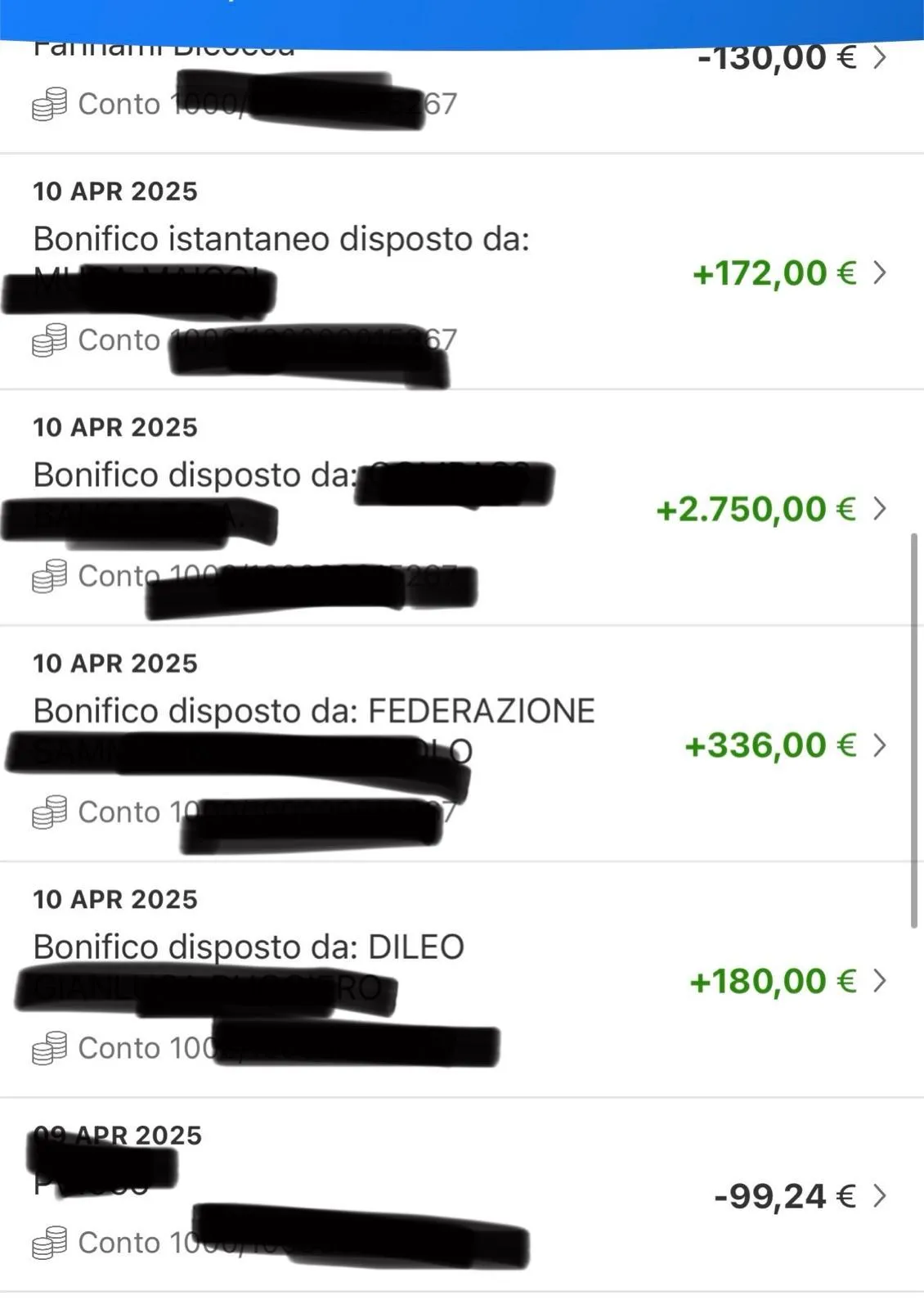Image resolution: width=924 pixels, height=1309 pixels.
Task: View the +172,00 € instant transfer
Action: click(879, 272)
